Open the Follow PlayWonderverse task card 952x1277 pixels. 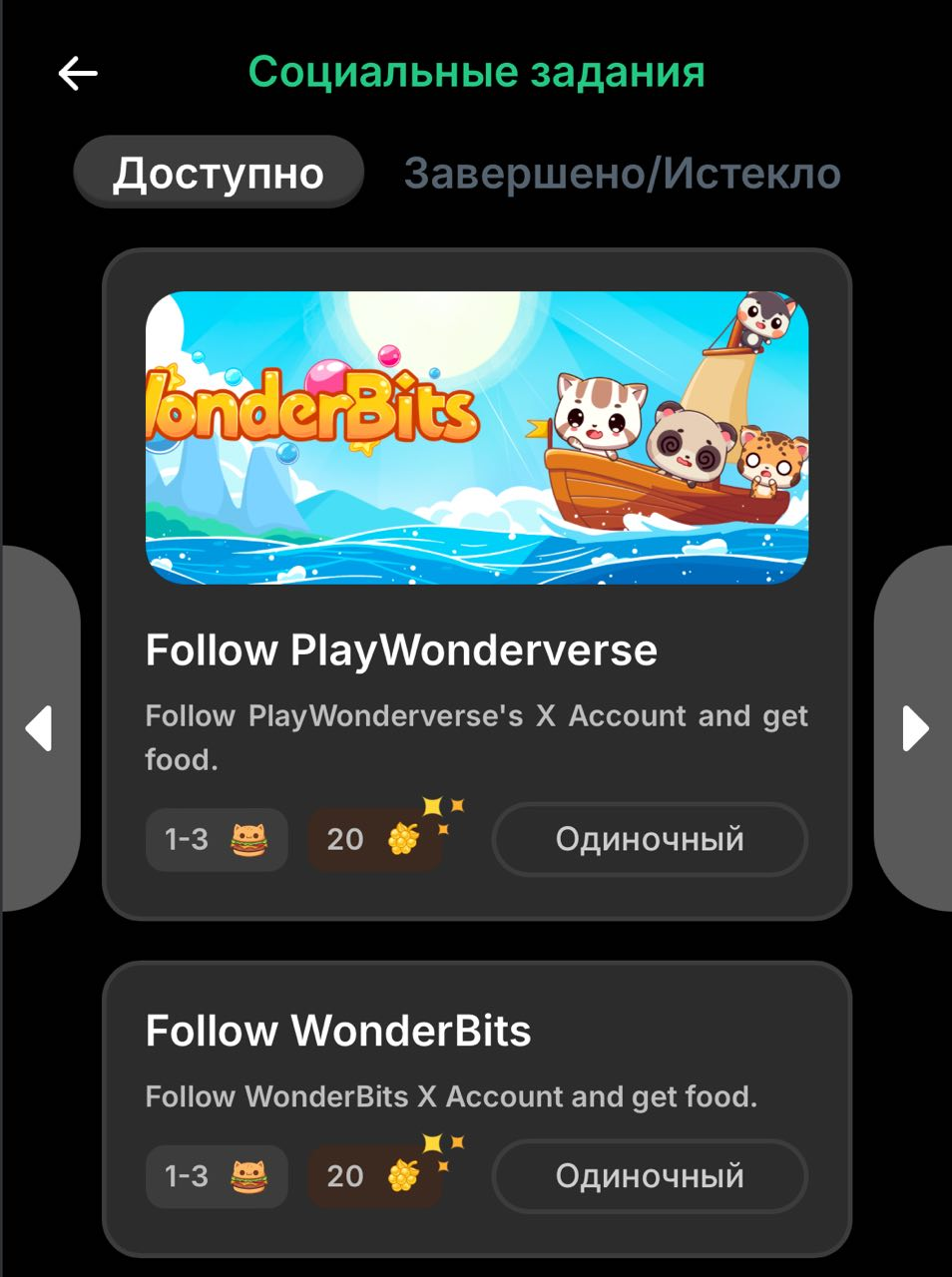400,650
